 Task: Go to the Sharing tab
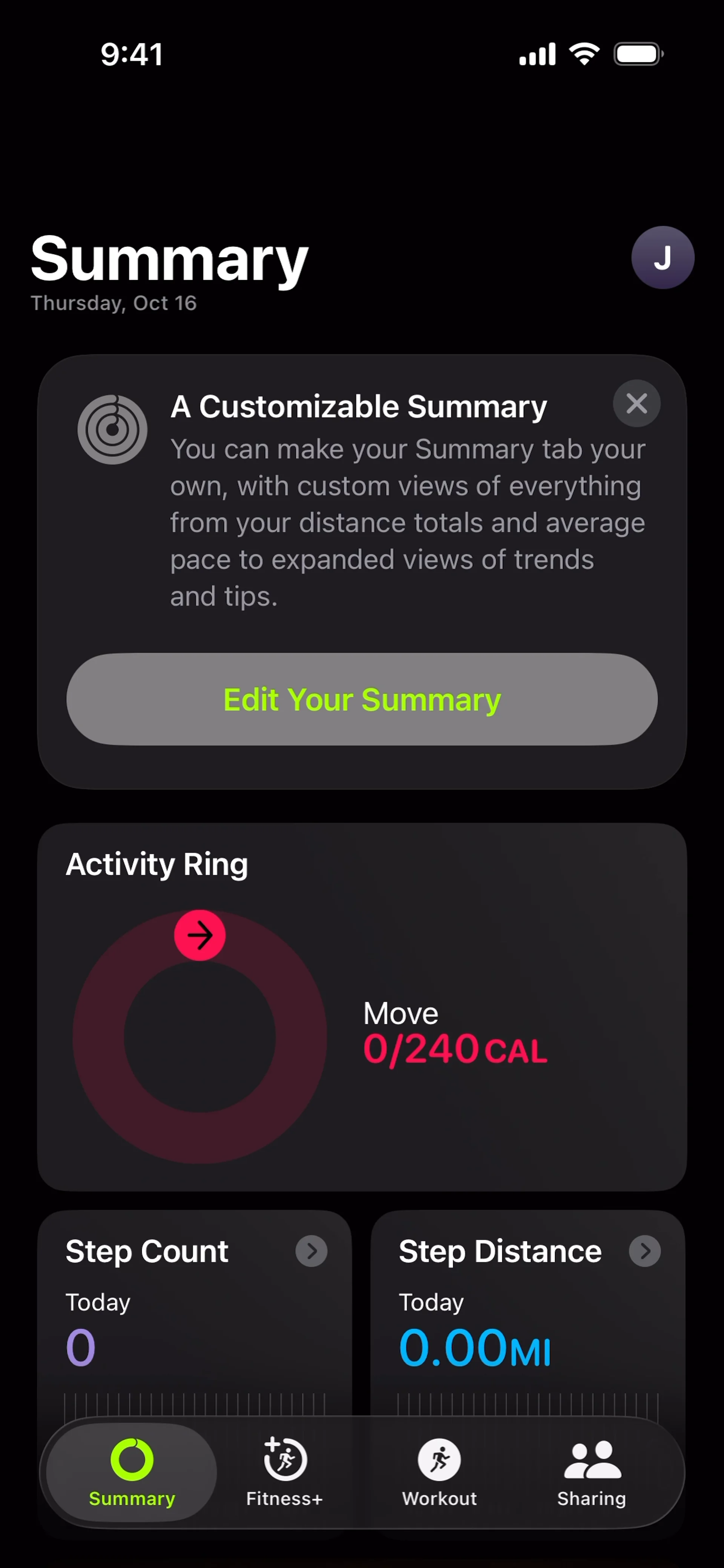[591, 1472]
